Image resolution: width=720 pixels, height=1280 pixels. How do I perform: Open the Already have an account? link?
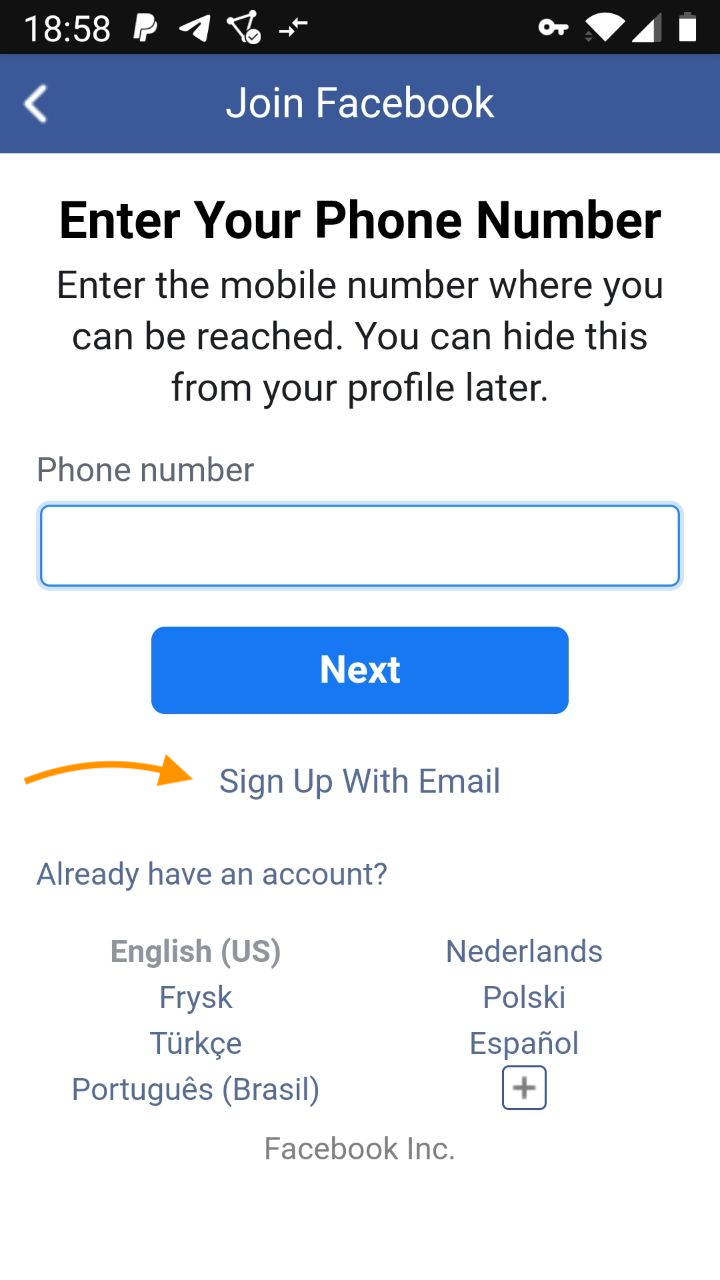tap(212, 874)
